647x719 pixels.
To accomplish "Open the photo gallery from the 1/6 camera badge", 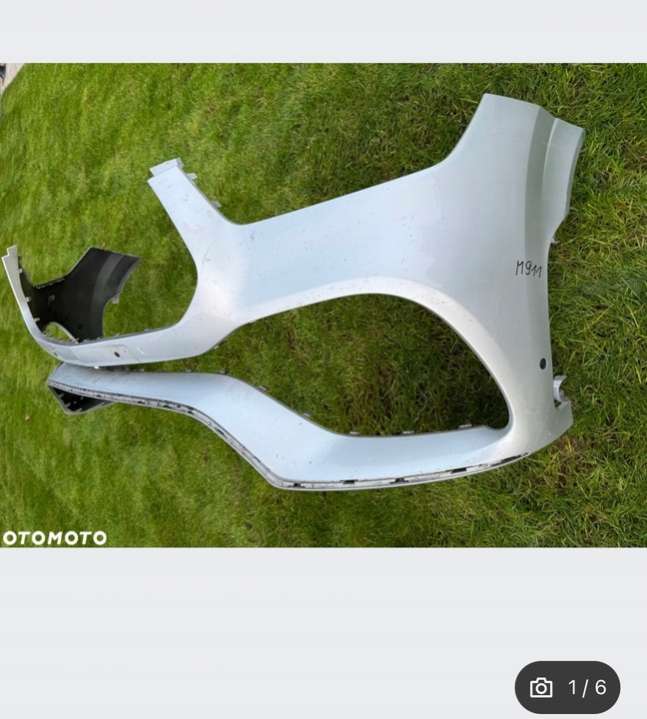I will pos(567,687).
